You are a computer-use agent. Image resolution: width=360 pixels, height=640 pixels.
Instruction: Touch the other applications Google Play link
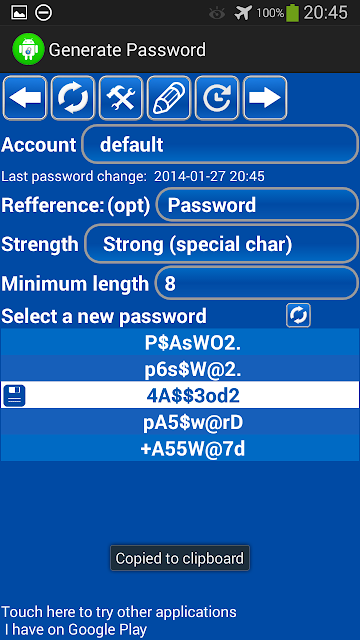119,620
